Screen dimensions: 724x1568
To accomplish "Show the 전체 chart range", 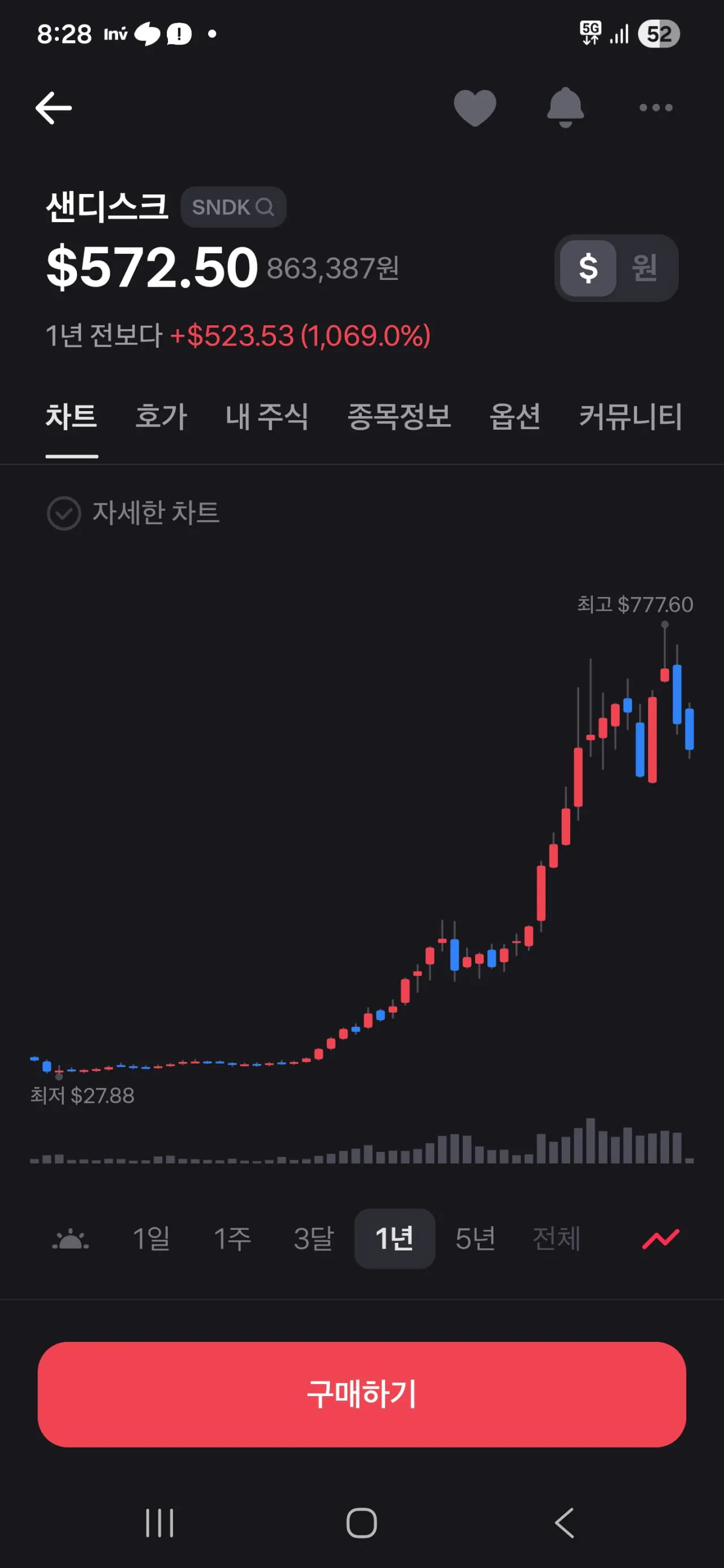I will tap(557, 1239).
